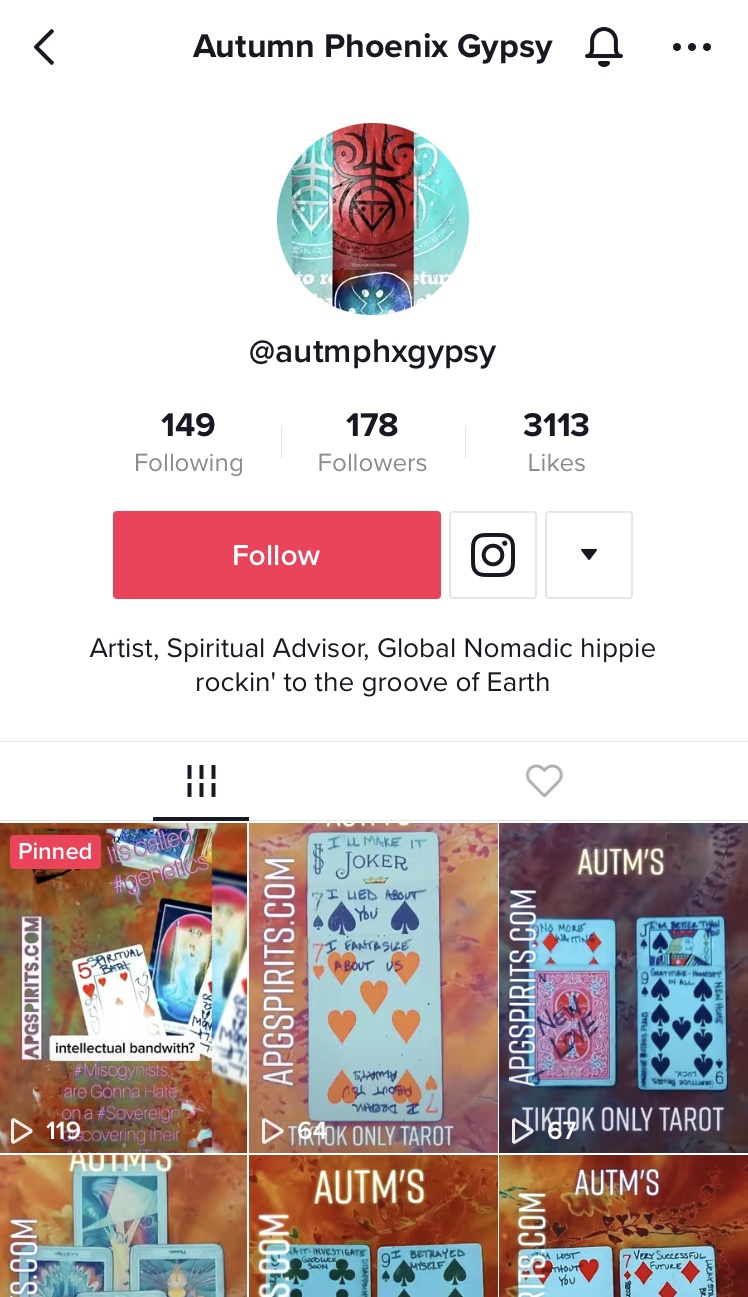Open the Joker card video with 64 views

click(373, 988)
